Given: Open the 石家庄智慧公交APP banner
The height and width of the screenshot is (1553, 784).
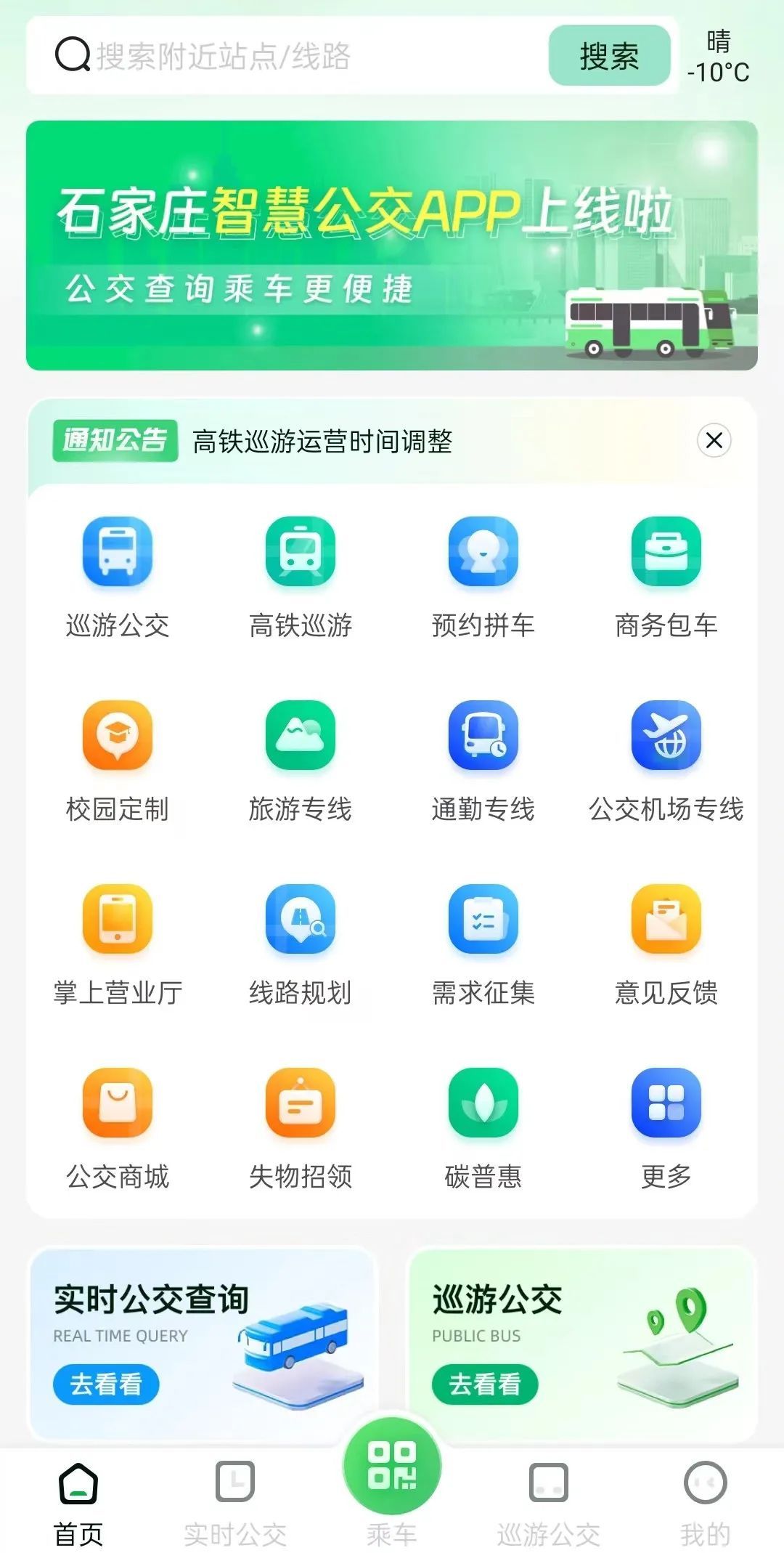Looking at the screenshot, I should pyautogui.click(x=392, y=246).
